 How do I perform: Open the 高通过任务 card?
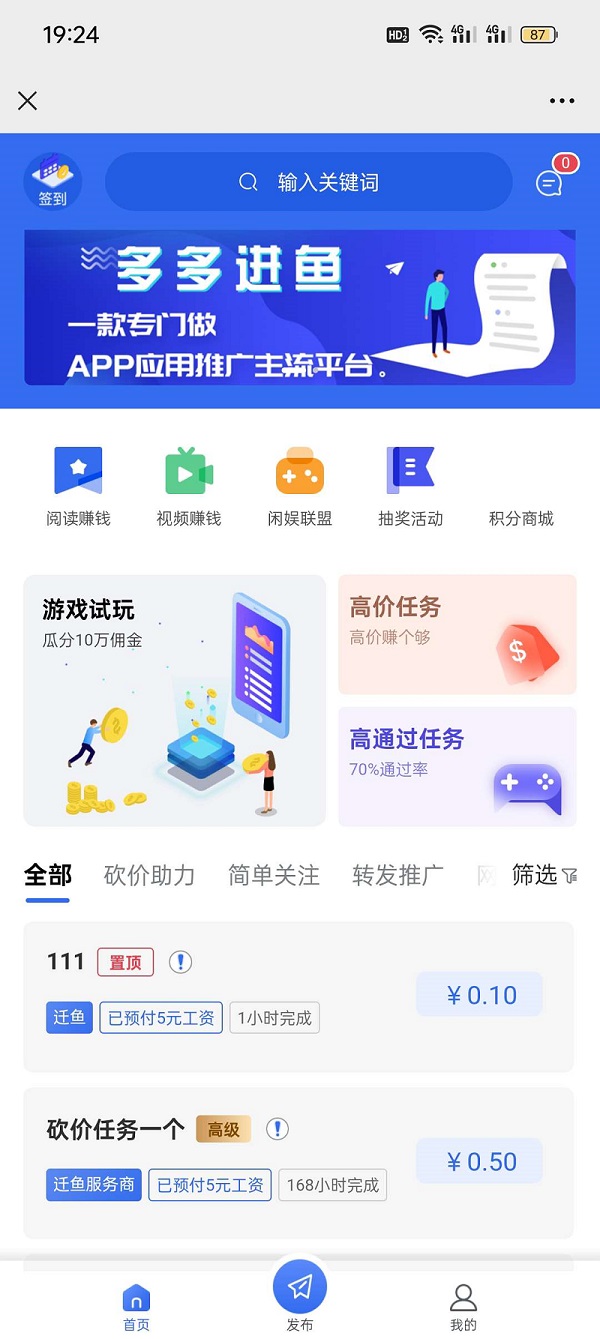coord(457,766)
